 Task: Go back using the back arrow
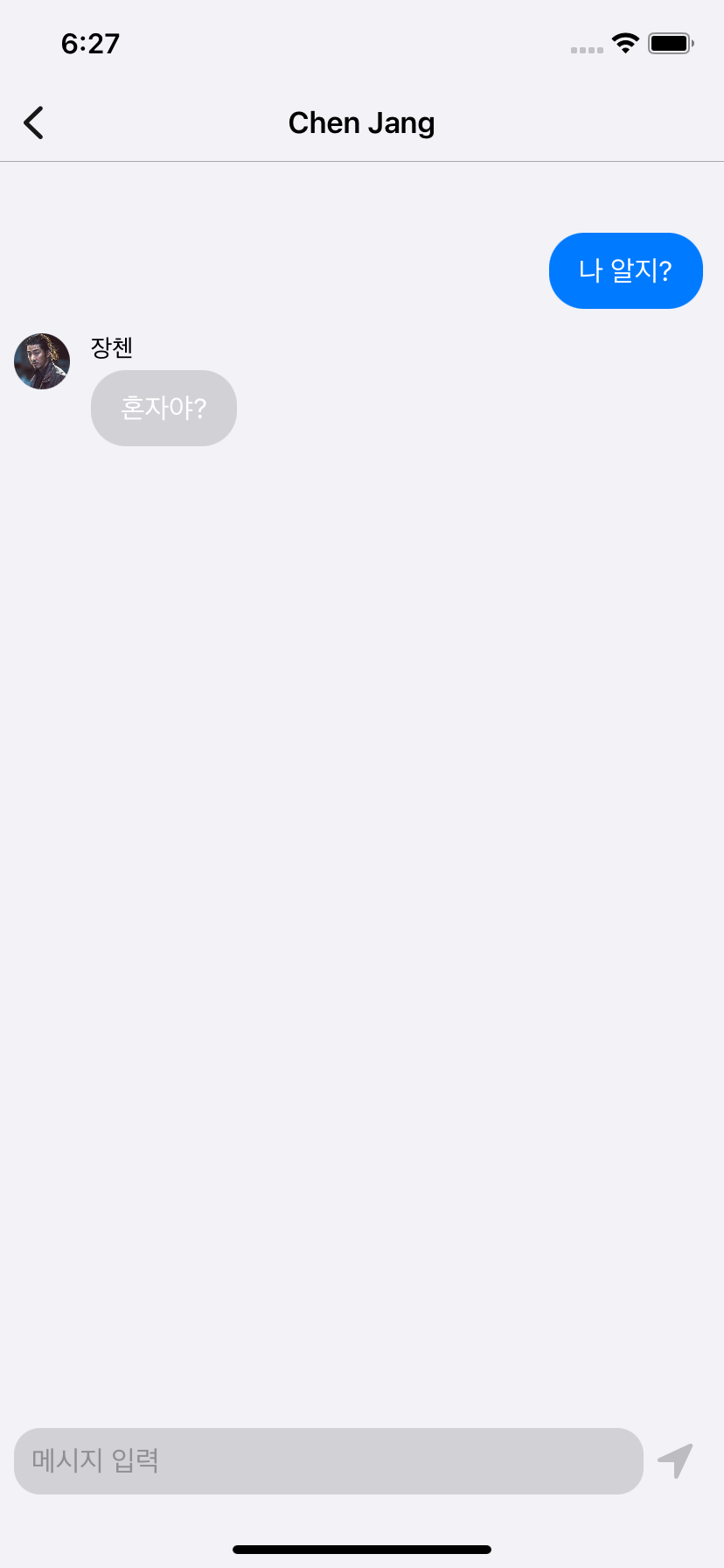tap(33, 122)
